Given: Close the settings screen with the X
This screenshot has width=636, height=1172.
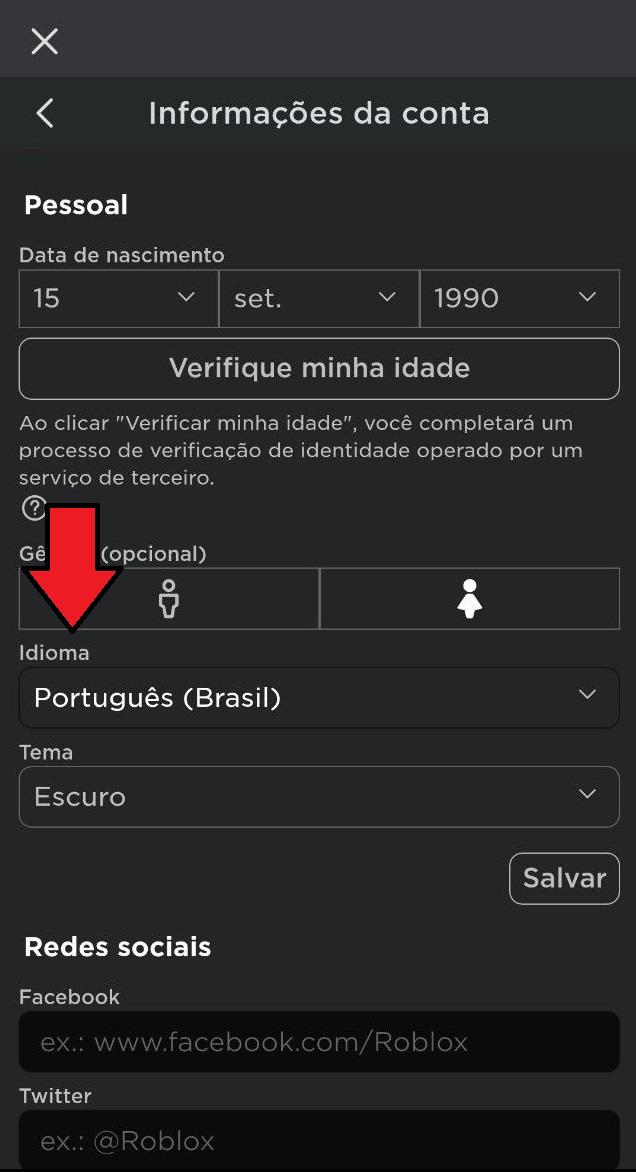Looking at the screenshot, I should point(44,41).
